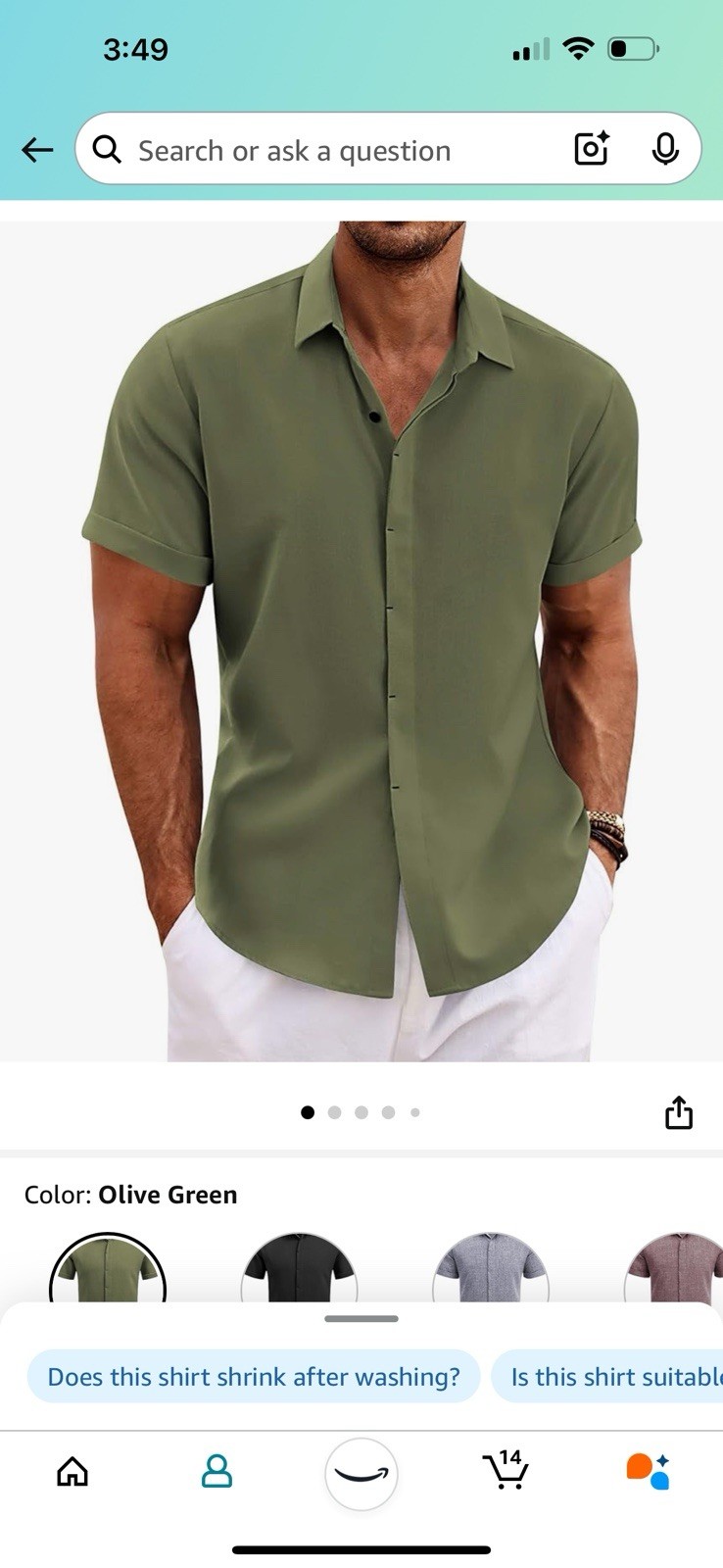The width and height of the screenshot is (723, 1568).
Task: Select the black color swatch
Action: tap(299, 1269)
